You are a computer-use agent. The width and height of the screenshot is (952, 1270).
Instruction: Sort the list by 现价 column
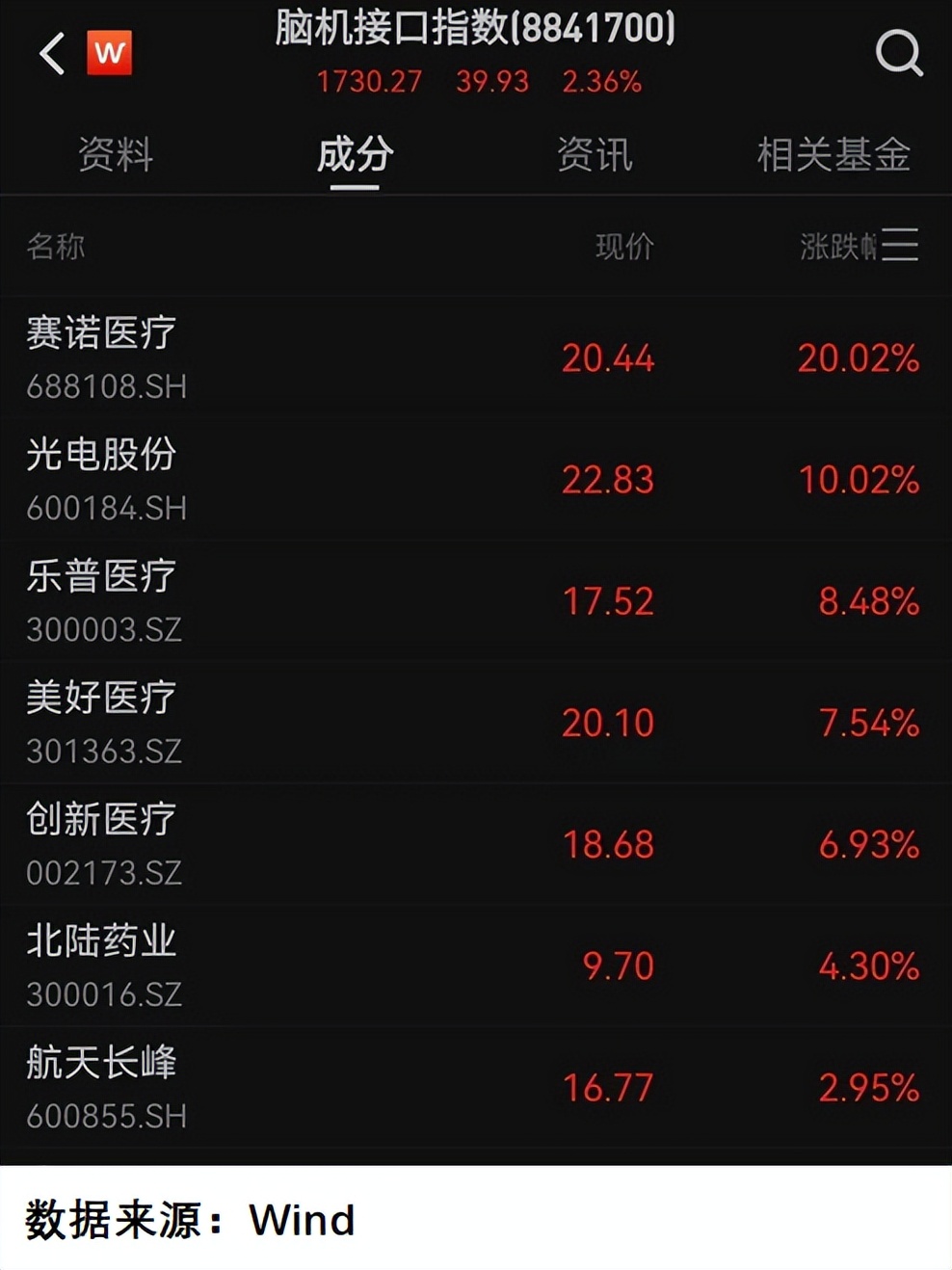(x=624, y=247)
